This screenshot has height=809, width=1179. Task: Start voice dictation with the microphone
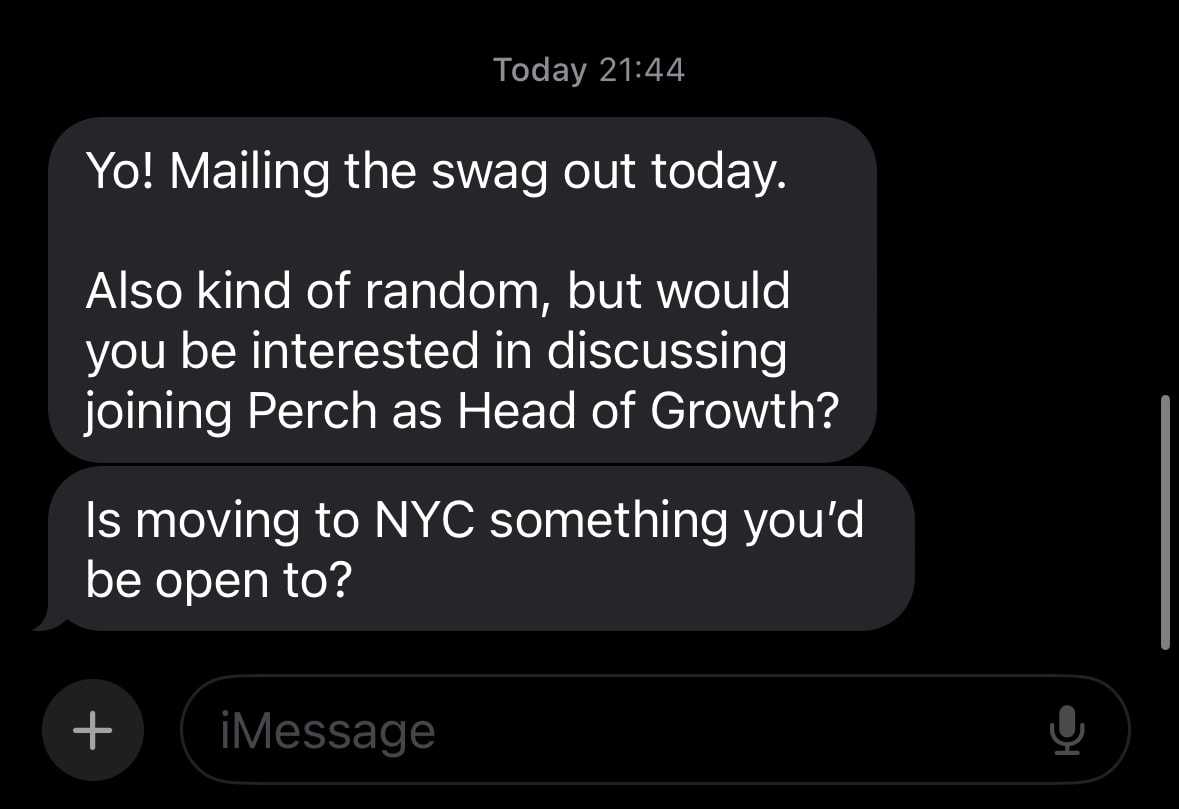(x=1067, y=730)
